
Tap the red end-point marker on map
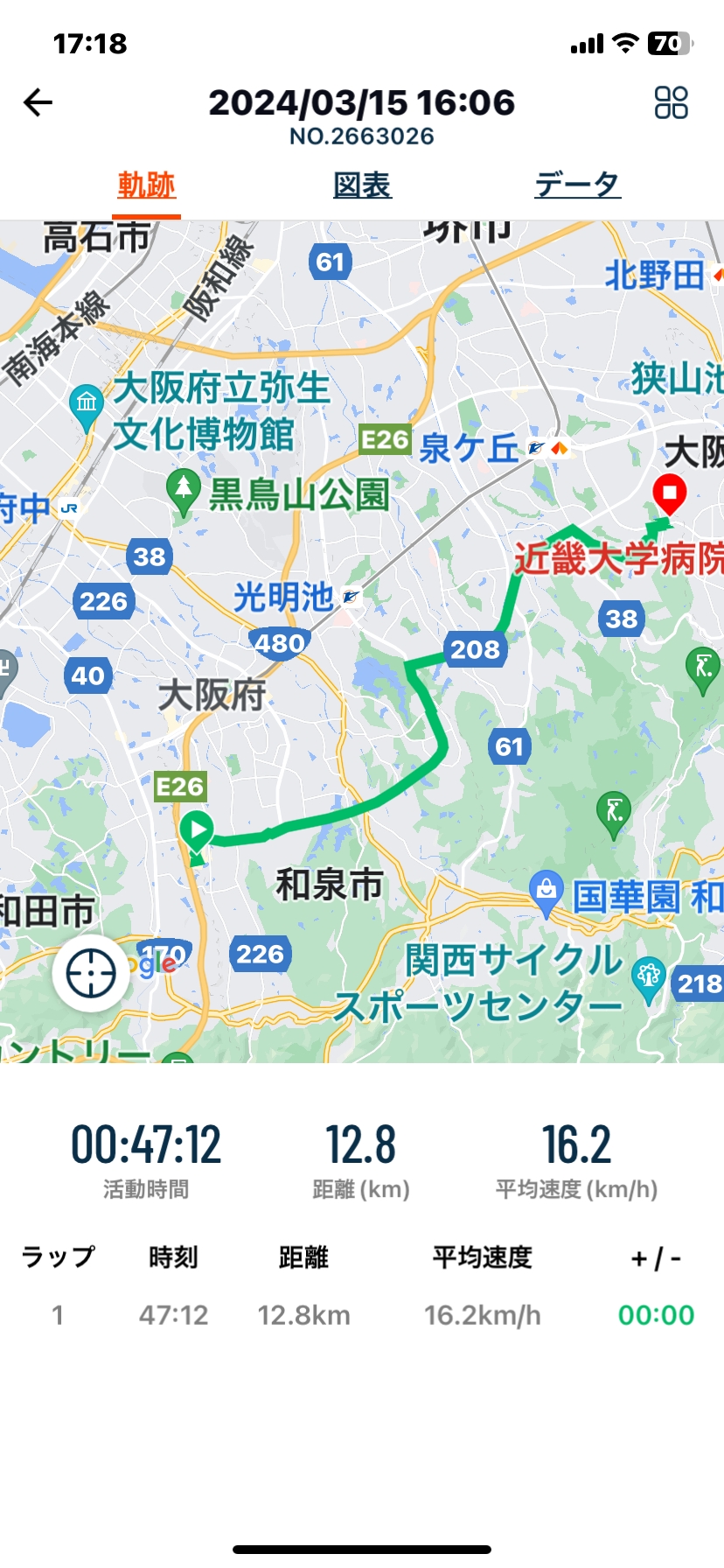click(x=670, y=494)
